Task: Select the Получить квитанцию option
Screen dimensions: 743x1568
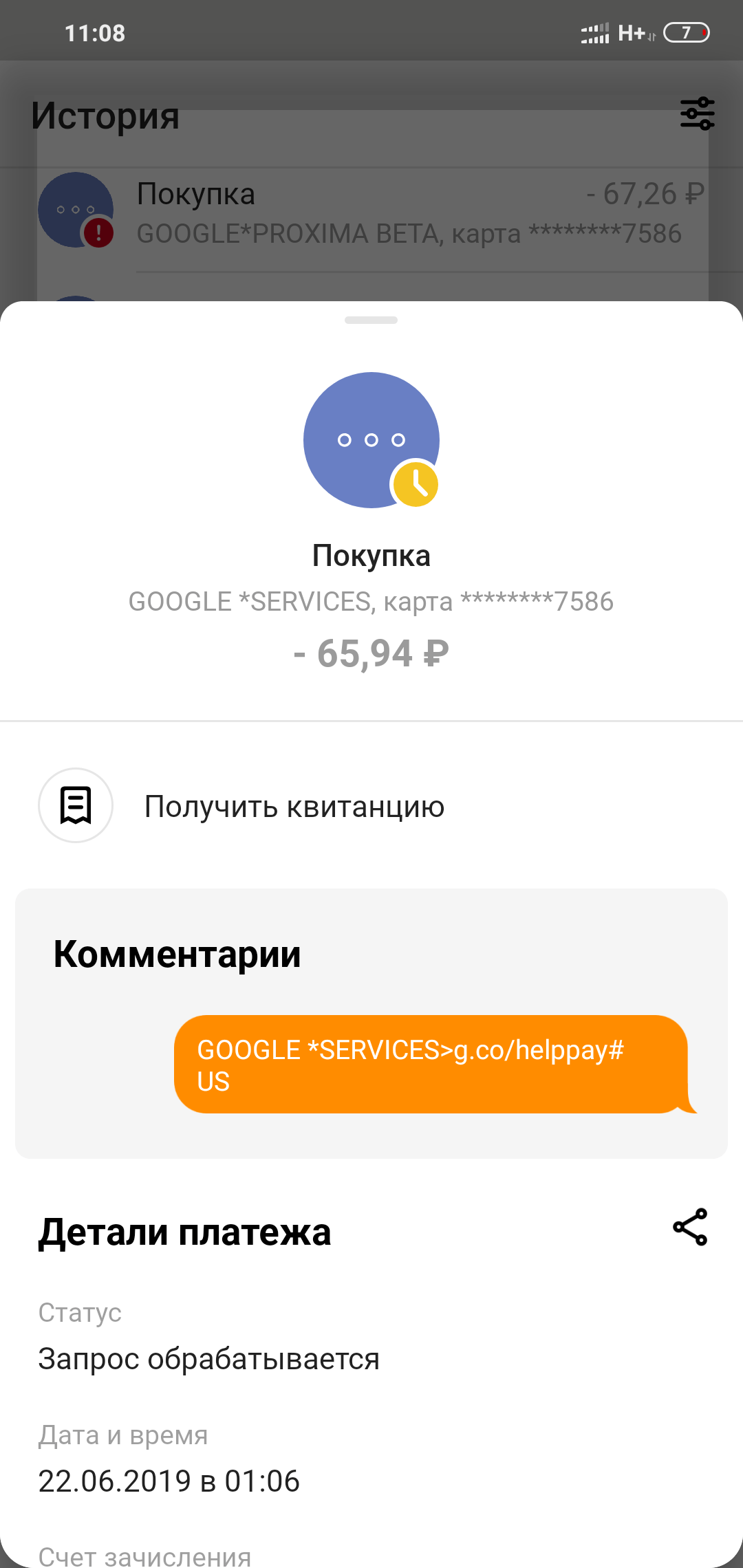Action: pos(294,805)
